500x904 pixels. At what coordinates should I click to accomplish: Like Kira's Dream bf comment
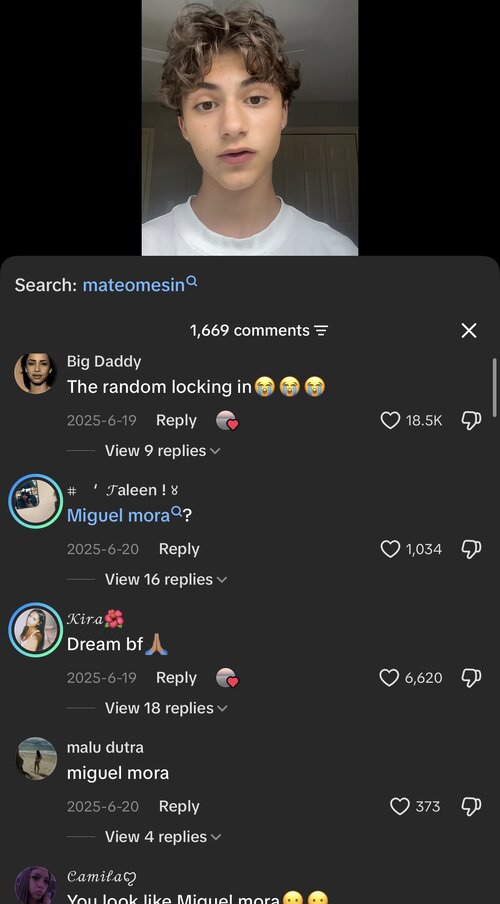click(x=389, y=677)
